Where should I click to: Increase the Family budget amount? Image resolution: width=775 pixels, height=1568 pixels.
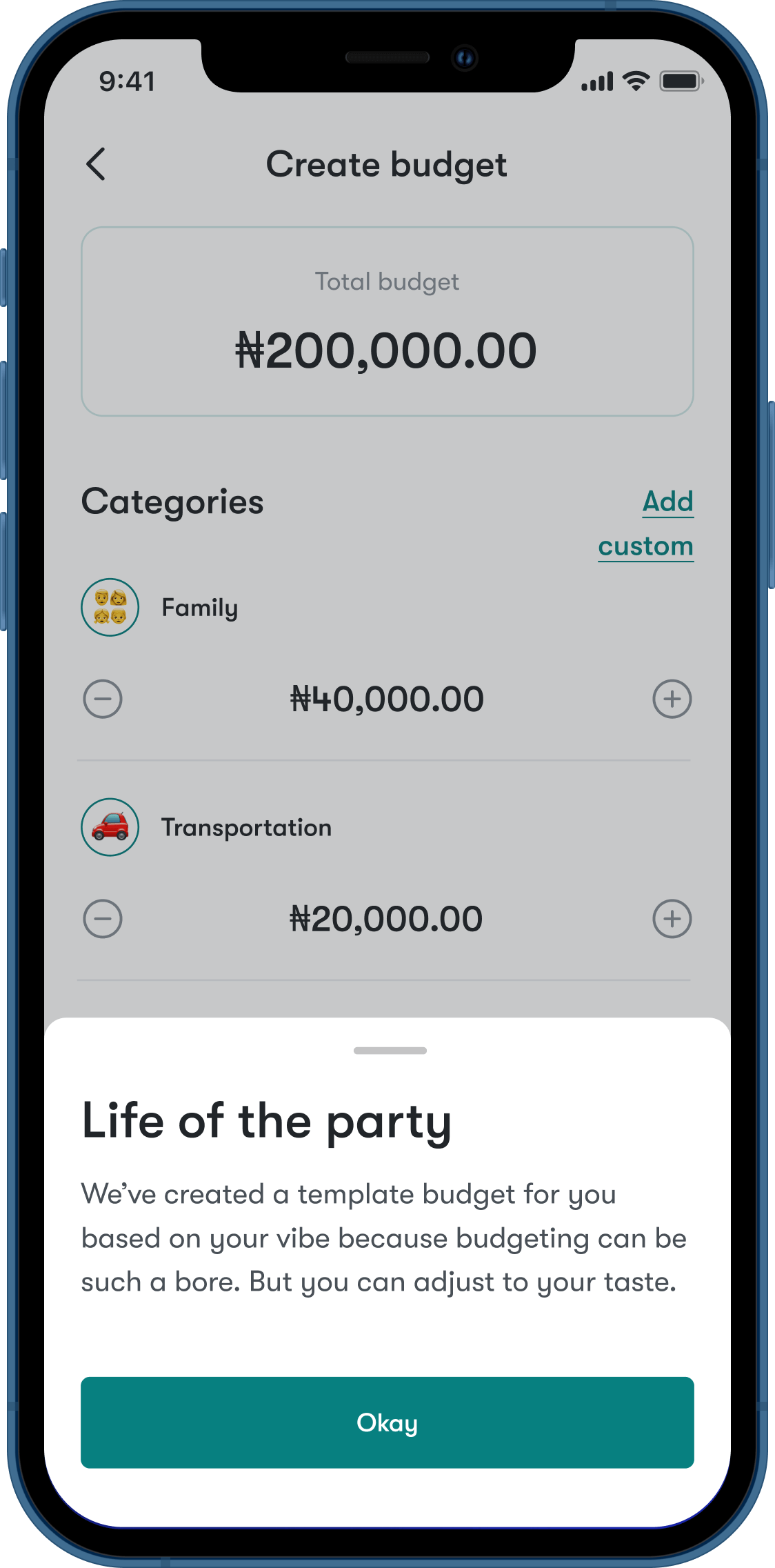pyautogui.click(x=672, y=699)
